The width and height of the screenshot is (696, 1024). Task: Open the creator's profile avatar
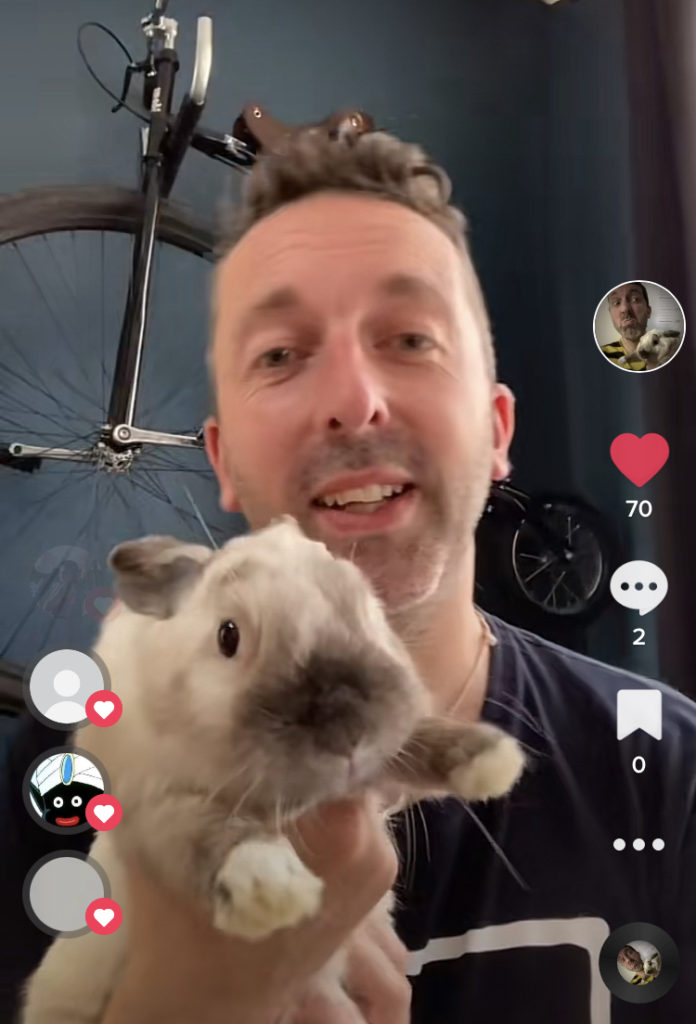coord(639,326)
